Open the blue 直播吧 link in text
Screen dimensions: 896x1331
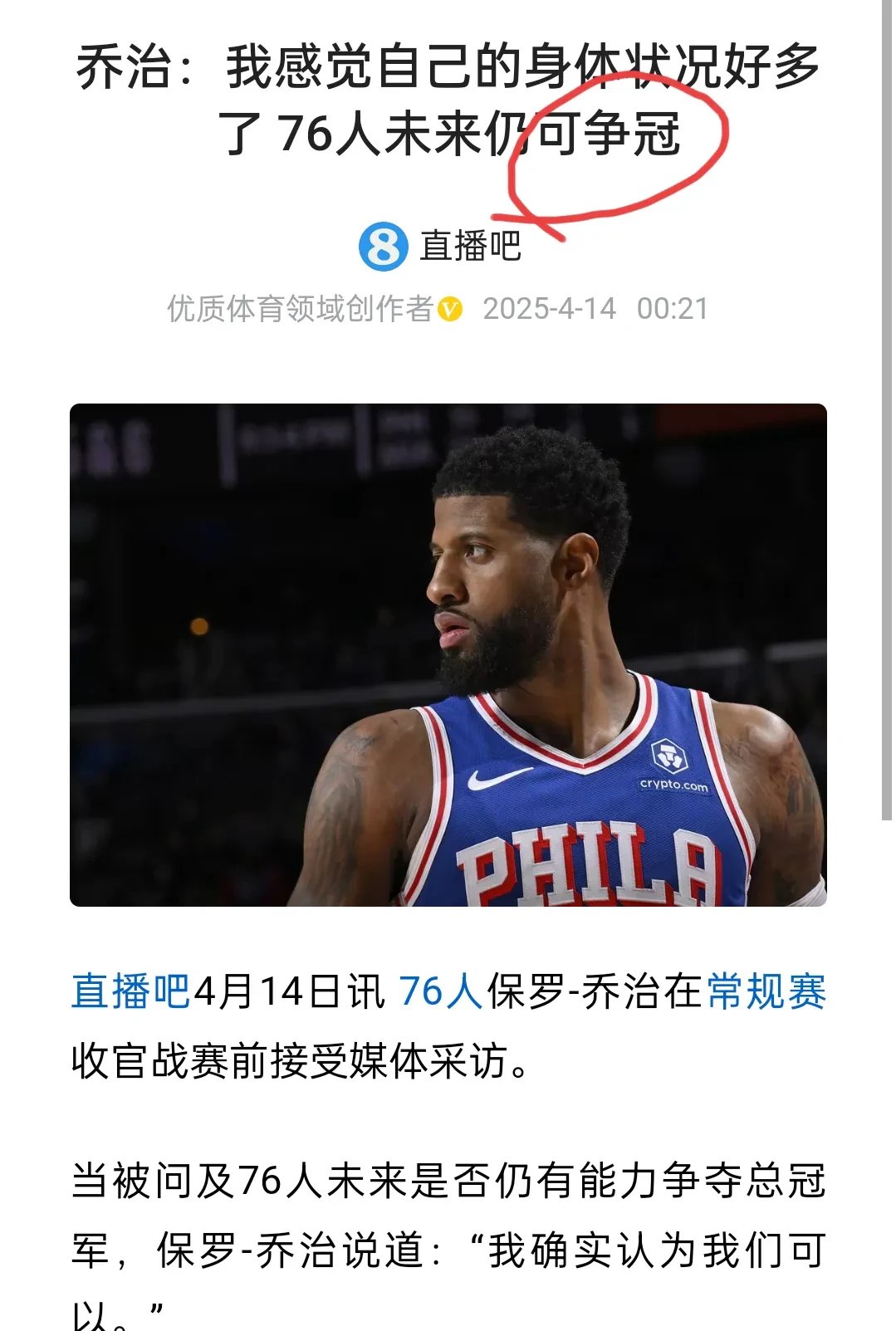point(130,992)
